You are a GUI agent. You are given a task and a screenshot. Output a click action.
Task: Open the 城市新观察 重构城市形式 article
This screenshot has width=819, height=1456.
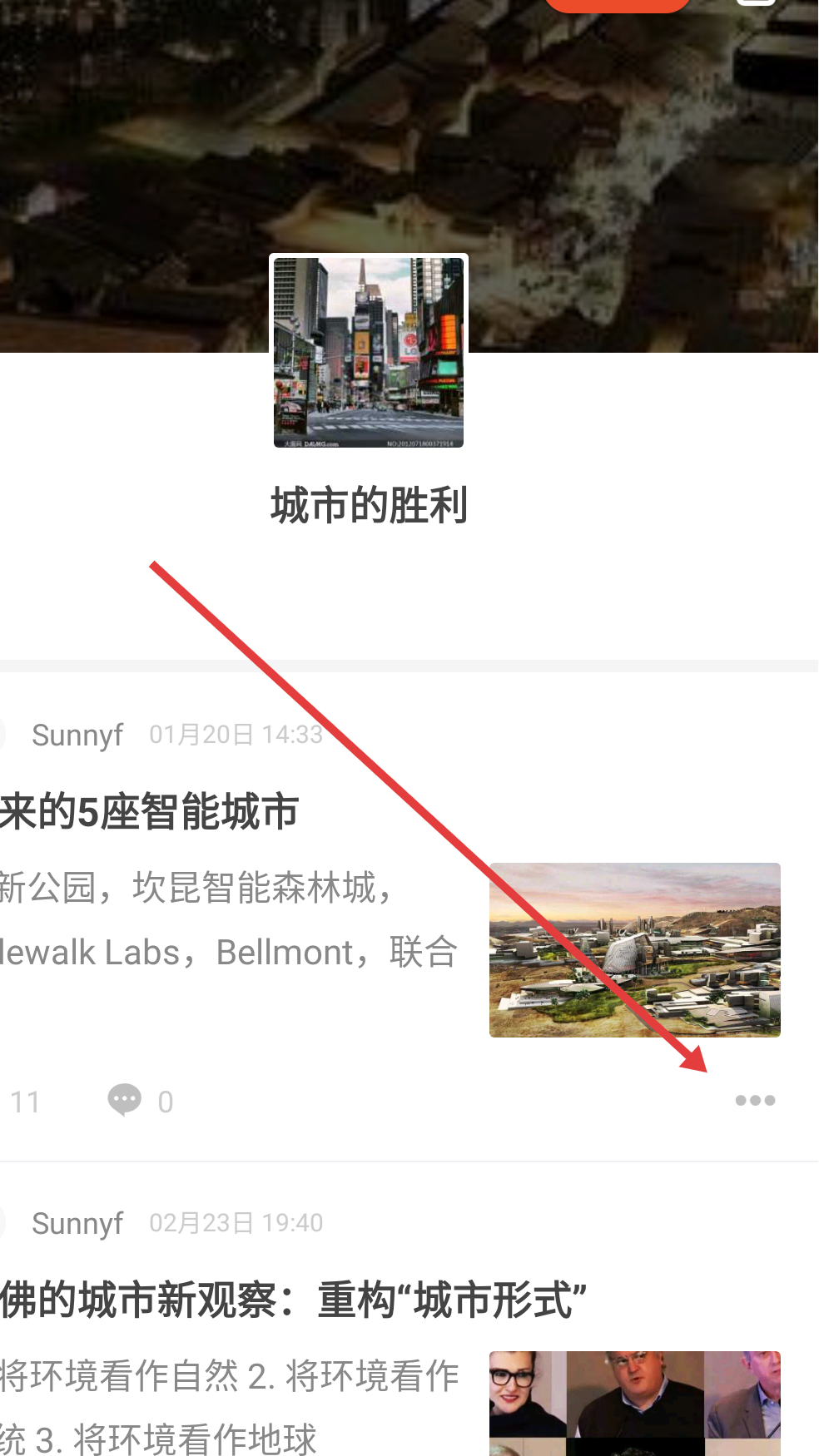click(293, 1300)
